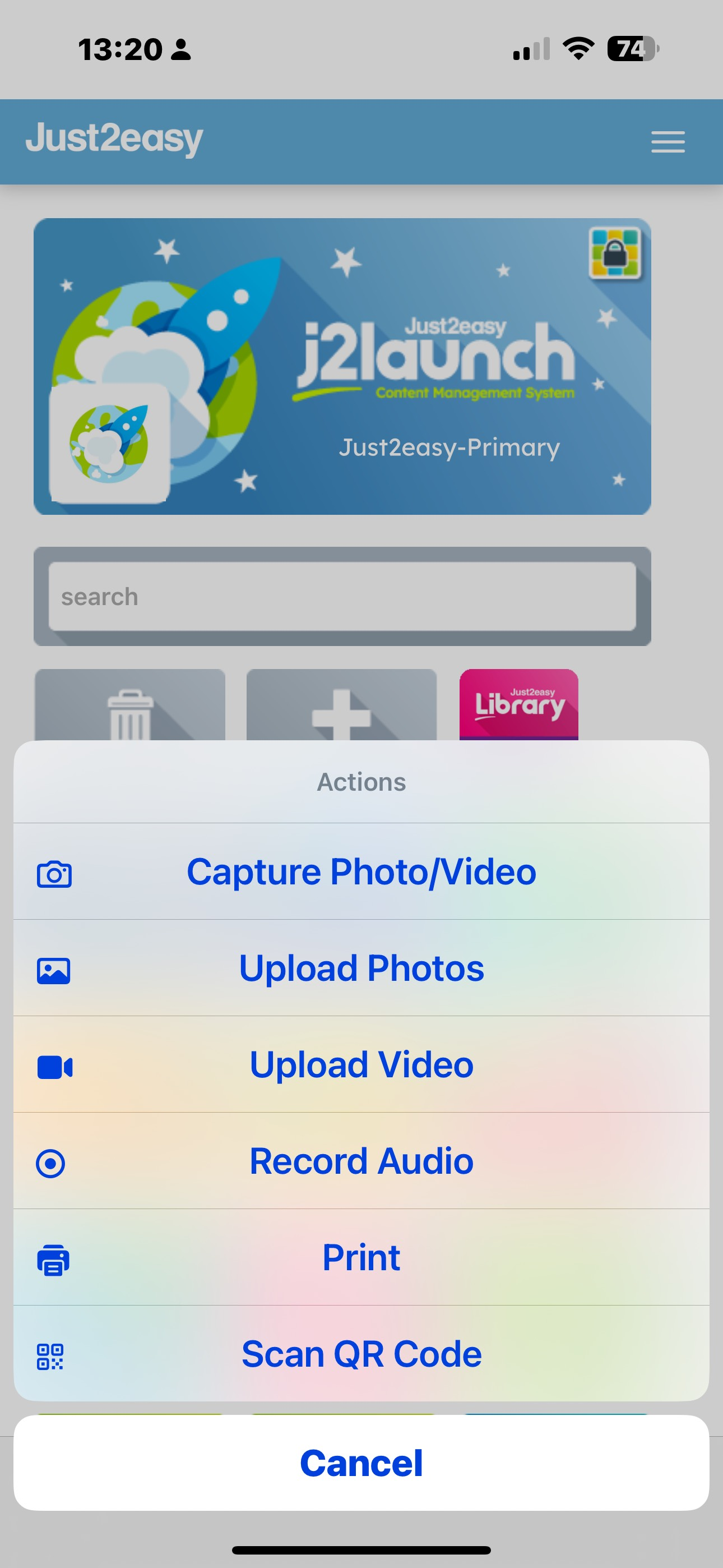The image size is (723, 1568).
Task: Select Upload Video action
Action: pyautogui.click(x=361, y=1064)
